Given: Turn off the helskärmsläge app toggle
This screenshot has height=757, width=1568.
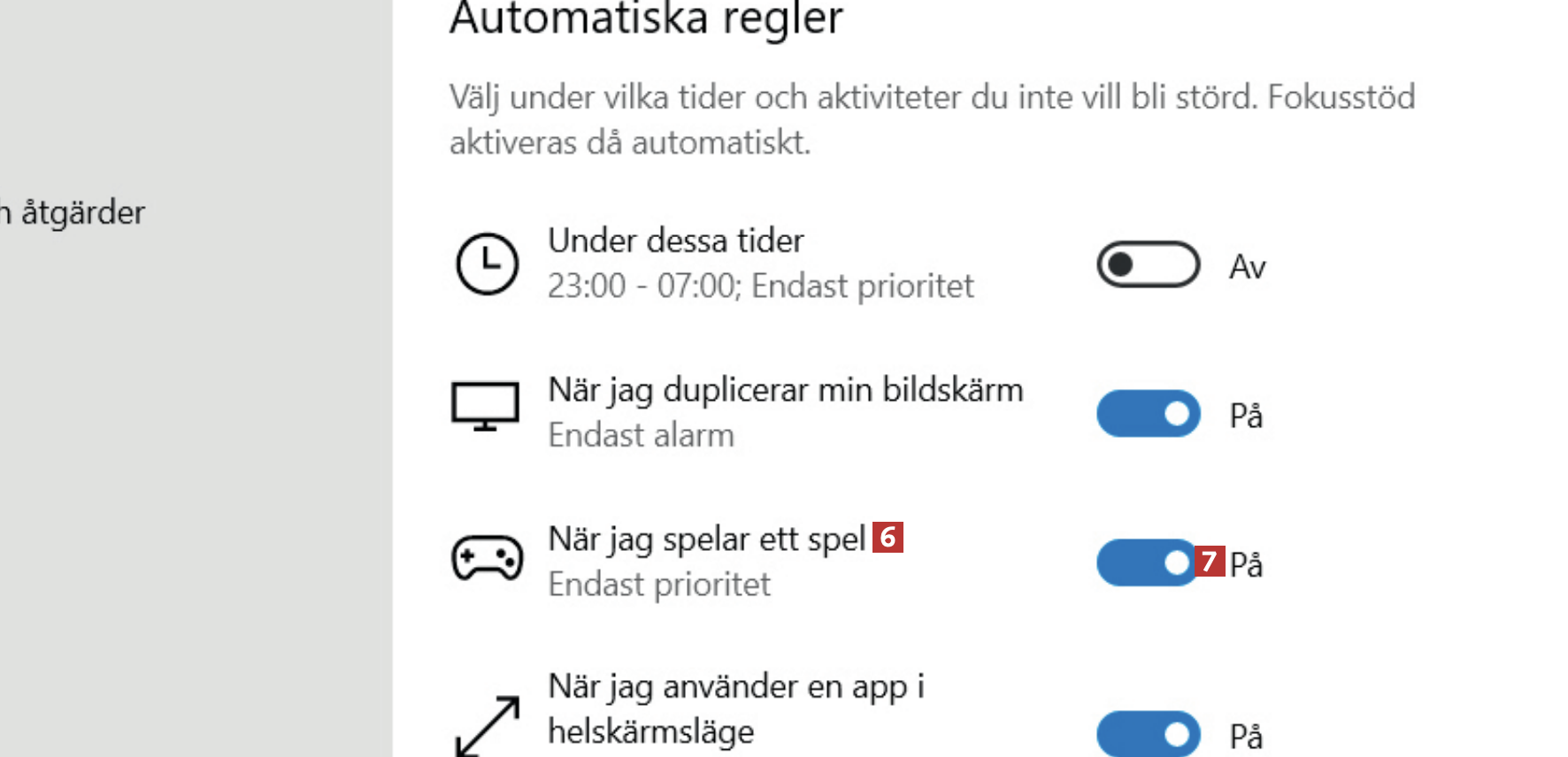Looking at the screenshot, I should tap(1148, 734).
